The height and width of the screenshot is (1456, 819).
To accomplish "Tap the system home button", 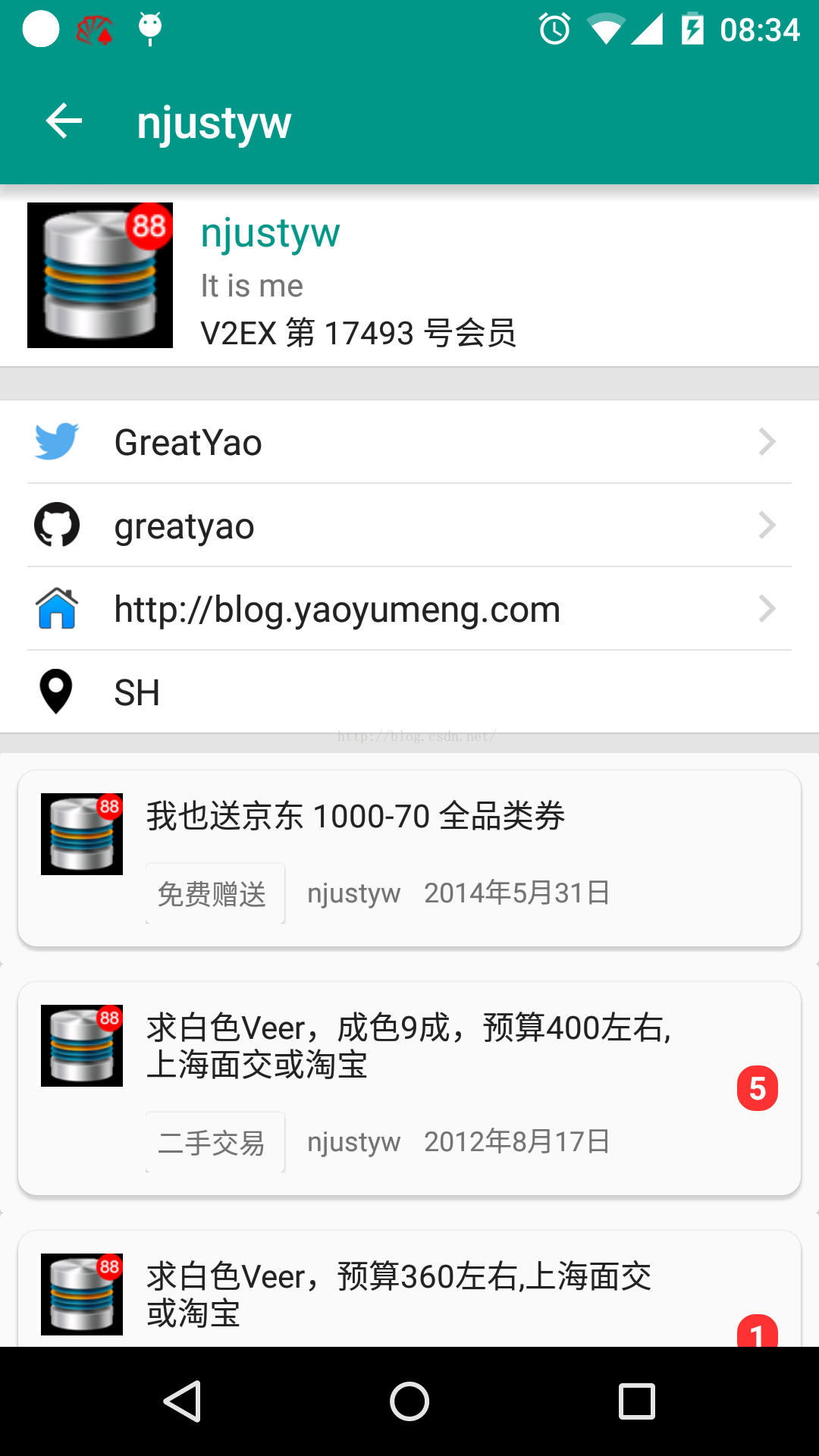I will tap(409, 1401).
